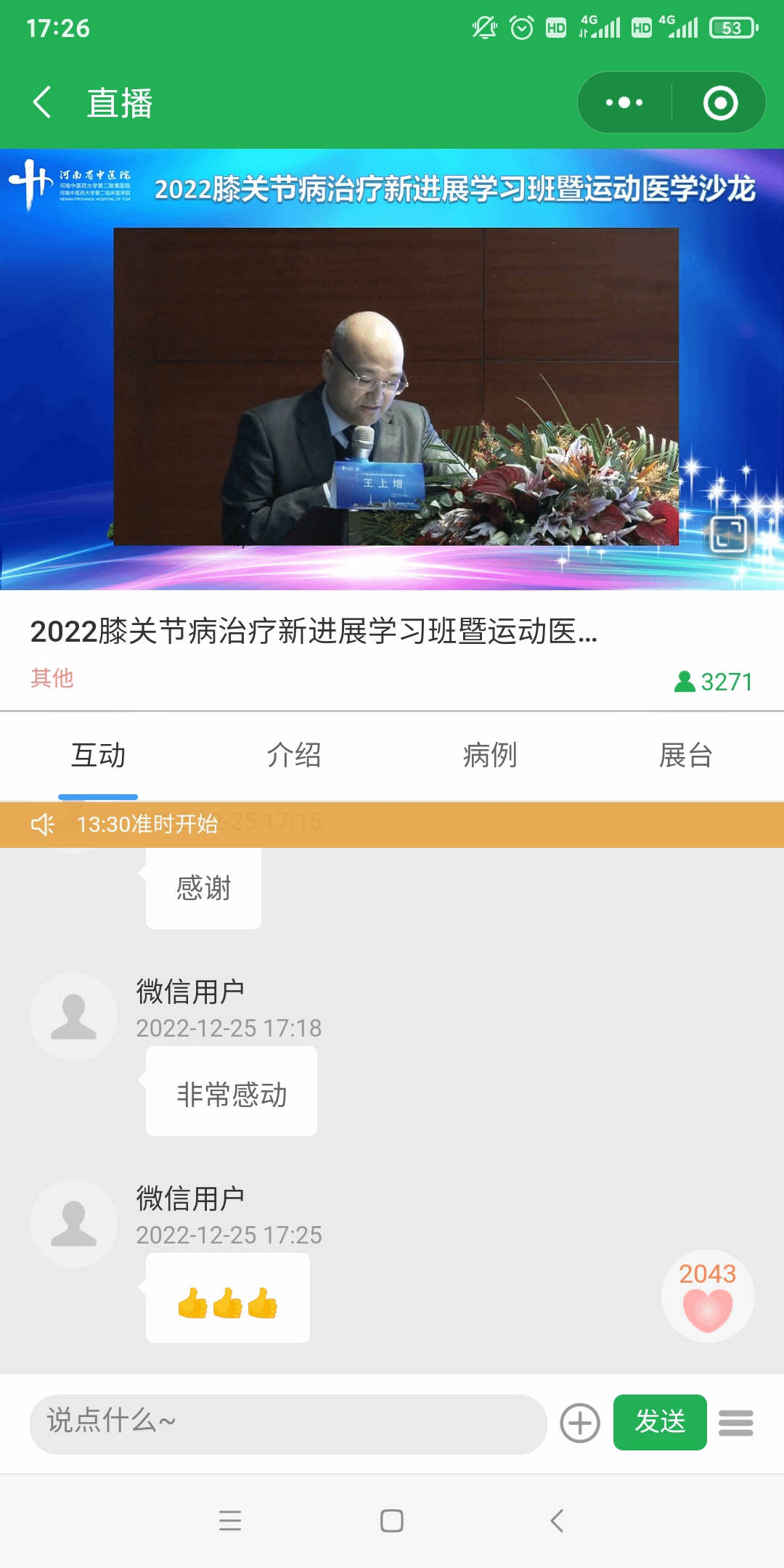Go back from the 直播 page
The height and width of the screenshot is (1568, 784).
coord(42,102)
